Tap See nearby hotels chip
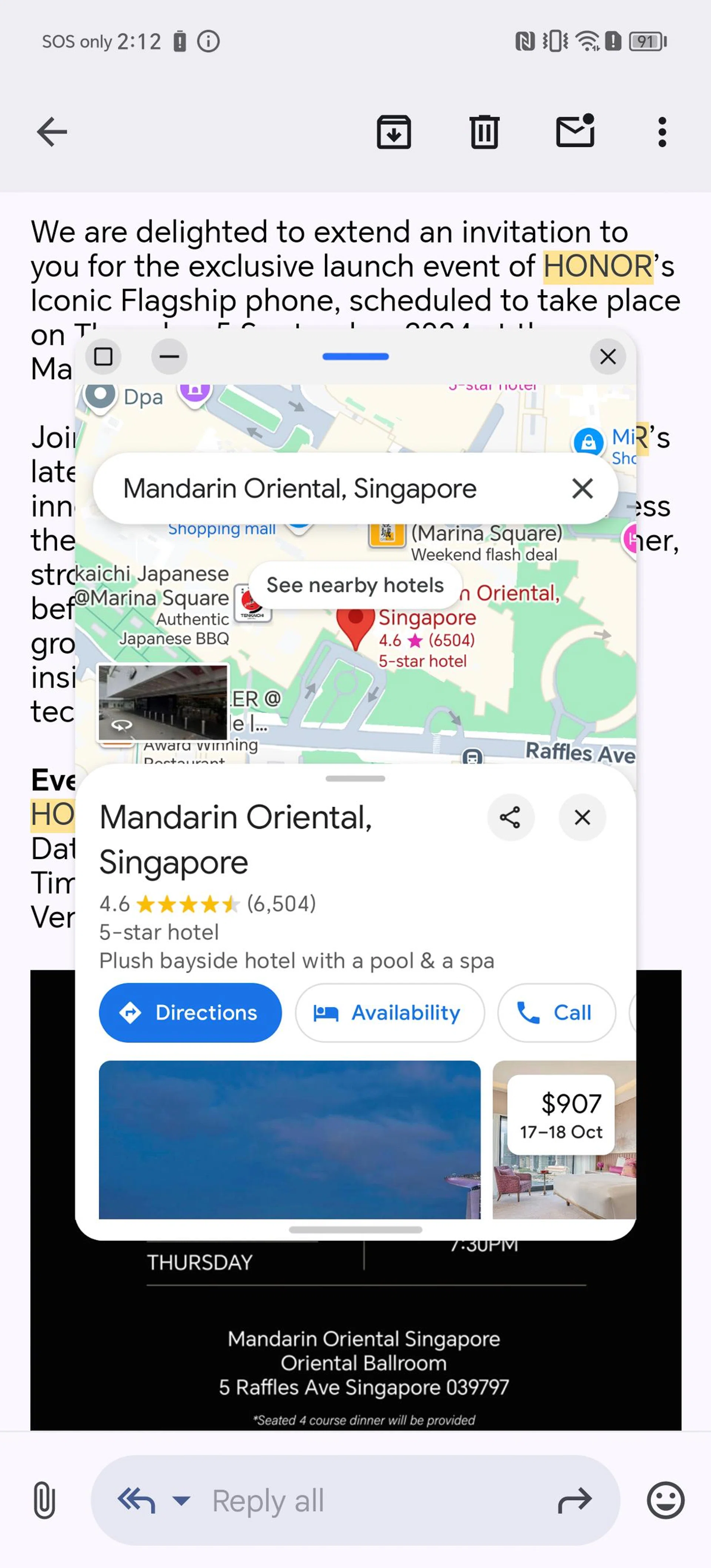The height and width of the screenshot is (1568, 711). [355, 585]
